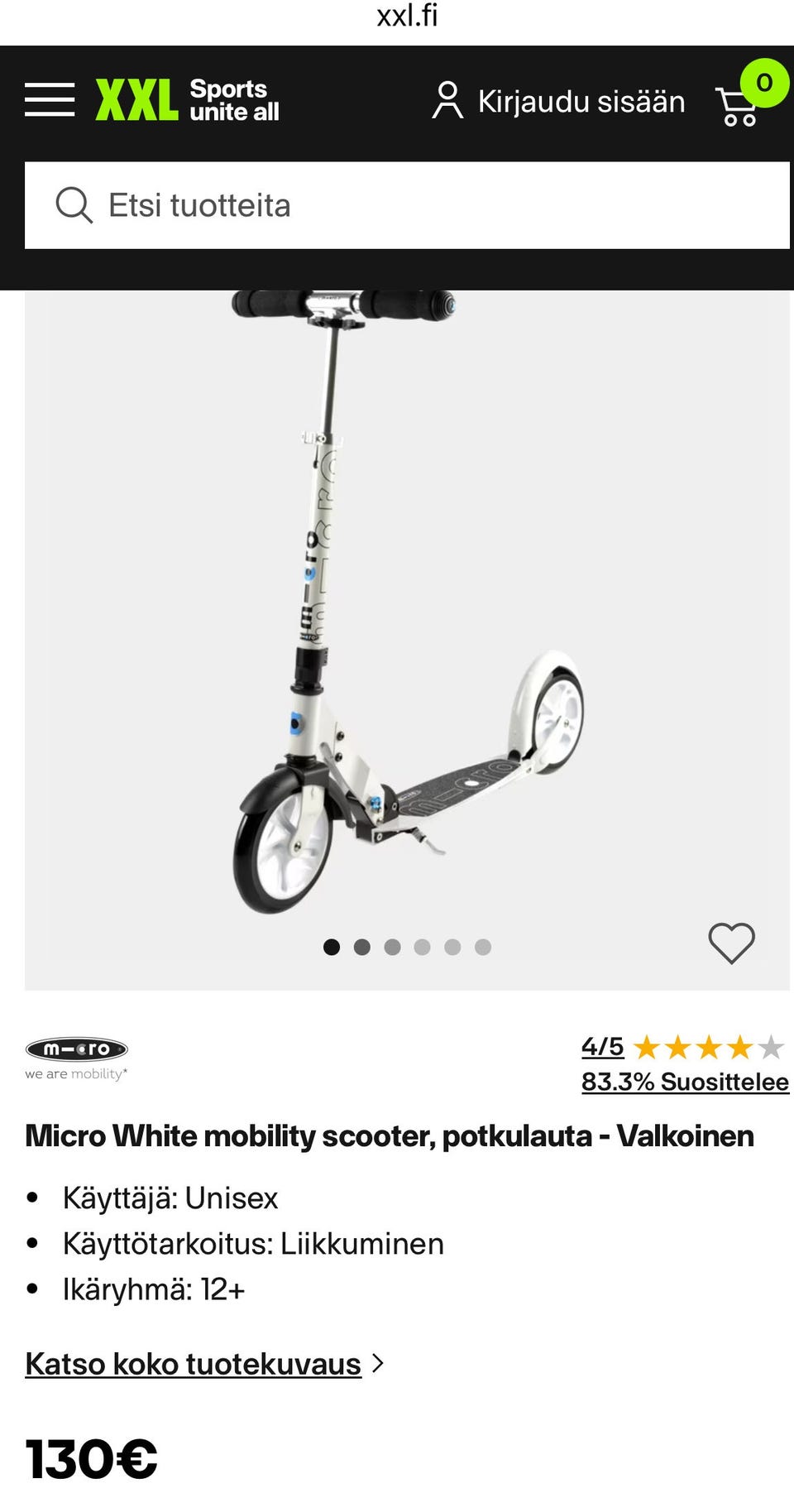Tap Kirjaudu sisään to log in

tap(558, 101)
